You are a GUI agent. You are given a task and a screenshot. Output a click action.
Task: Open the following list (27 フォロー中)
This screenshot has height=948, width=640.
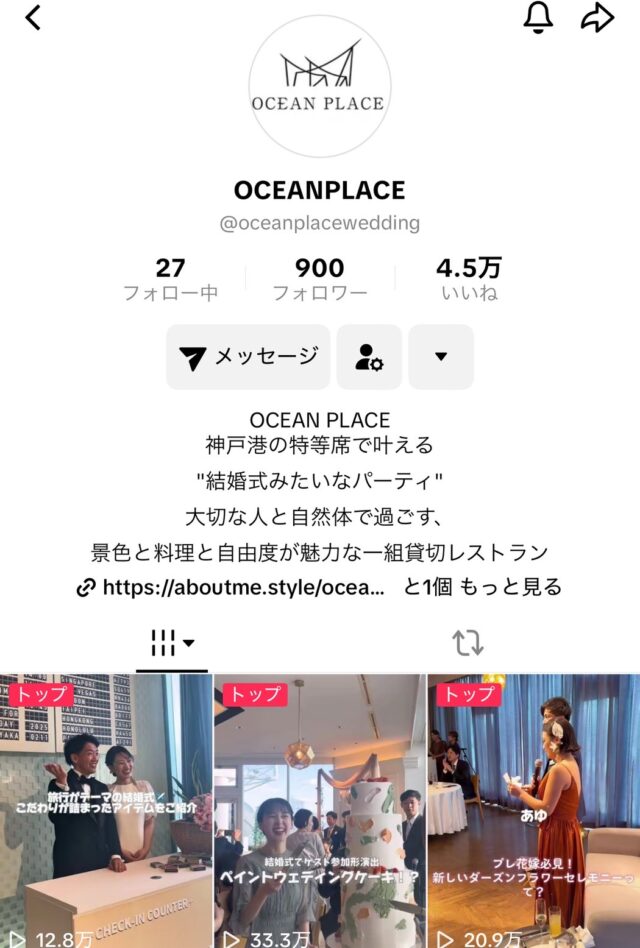pos(170,279)
